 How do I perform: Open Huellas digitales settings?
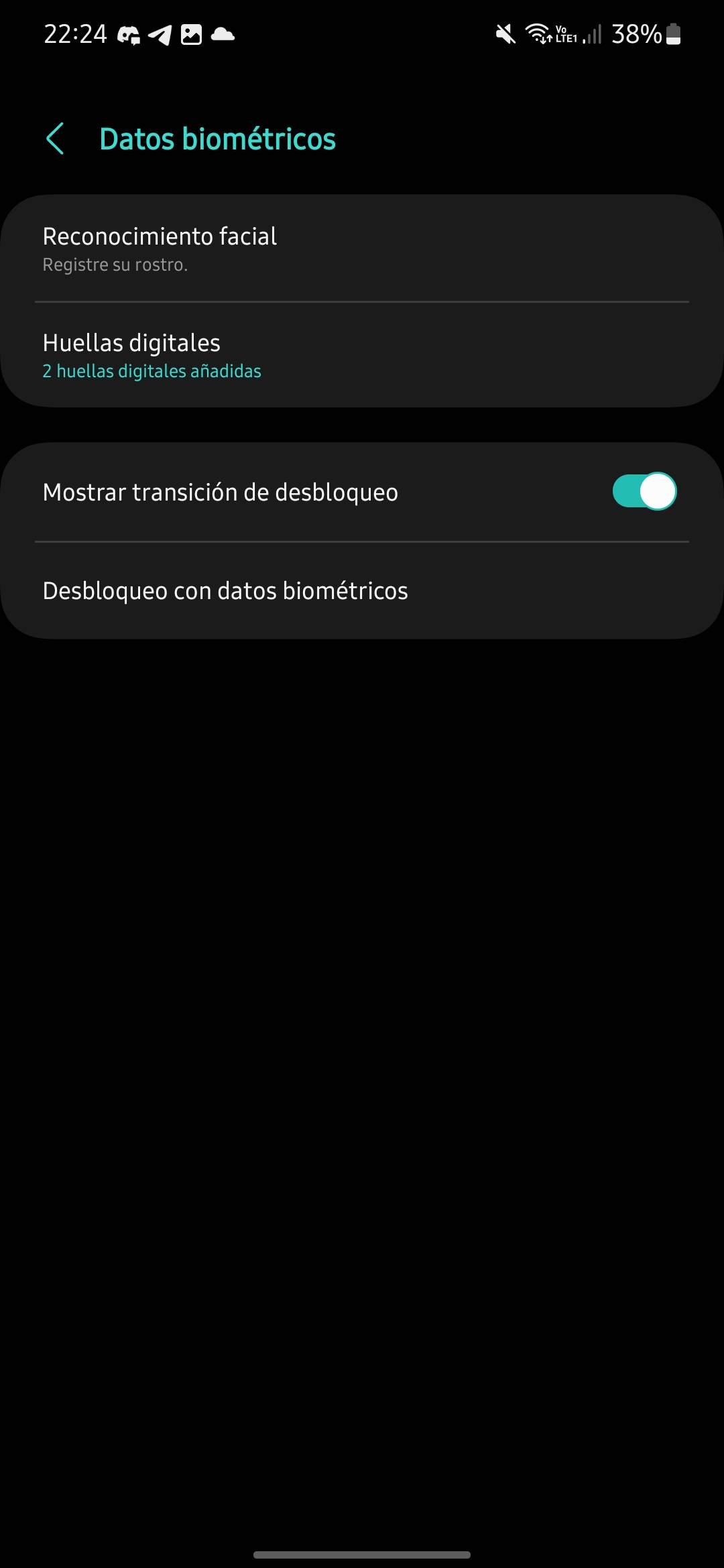[x=362, y=355]
